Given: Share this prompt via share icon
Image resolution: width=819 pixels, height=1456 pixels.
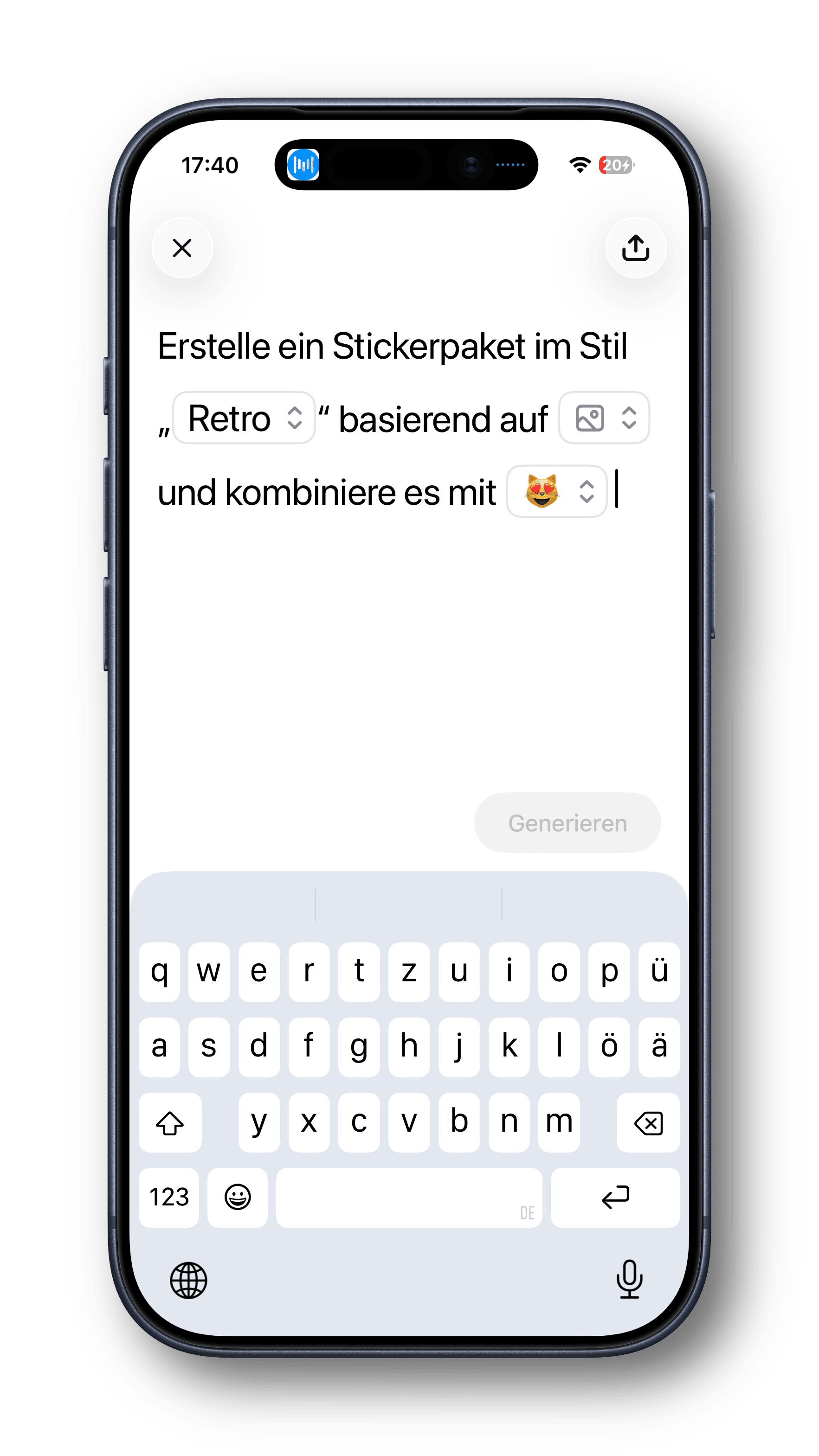Looking at the screenshot, I should 635,248.
